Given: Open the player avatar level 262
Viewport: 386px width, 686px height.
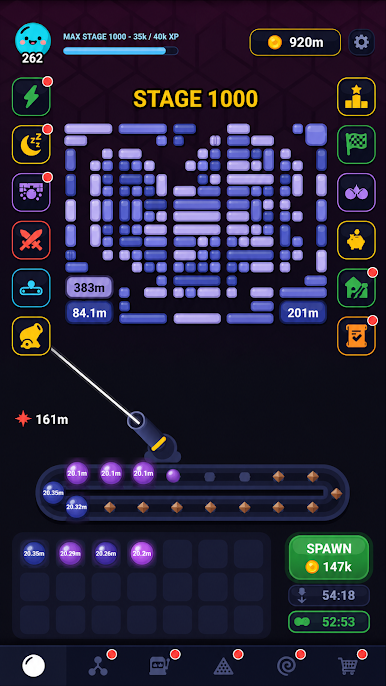Looking at the screenshot, I should click(x=32, y=43).
